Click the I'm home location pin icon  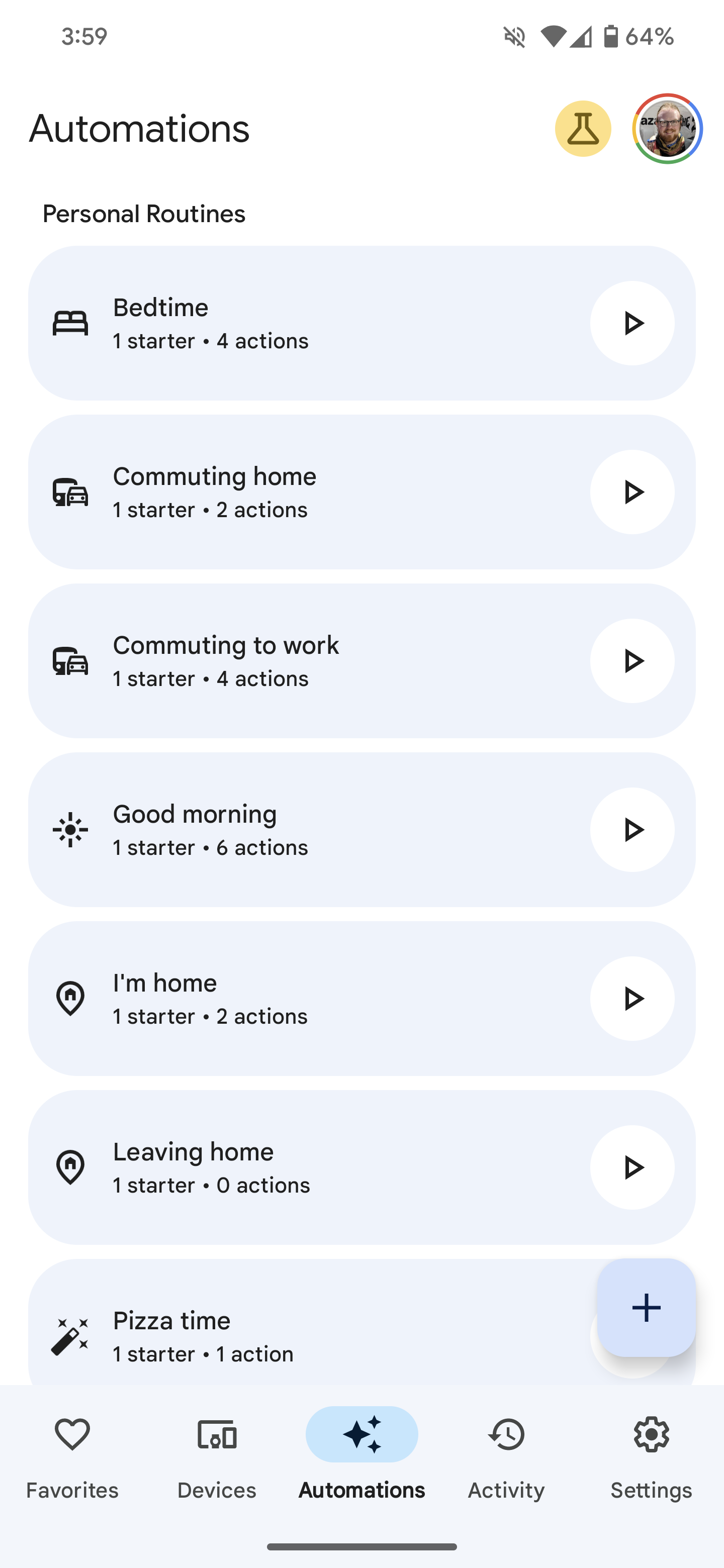pos(70,998)
